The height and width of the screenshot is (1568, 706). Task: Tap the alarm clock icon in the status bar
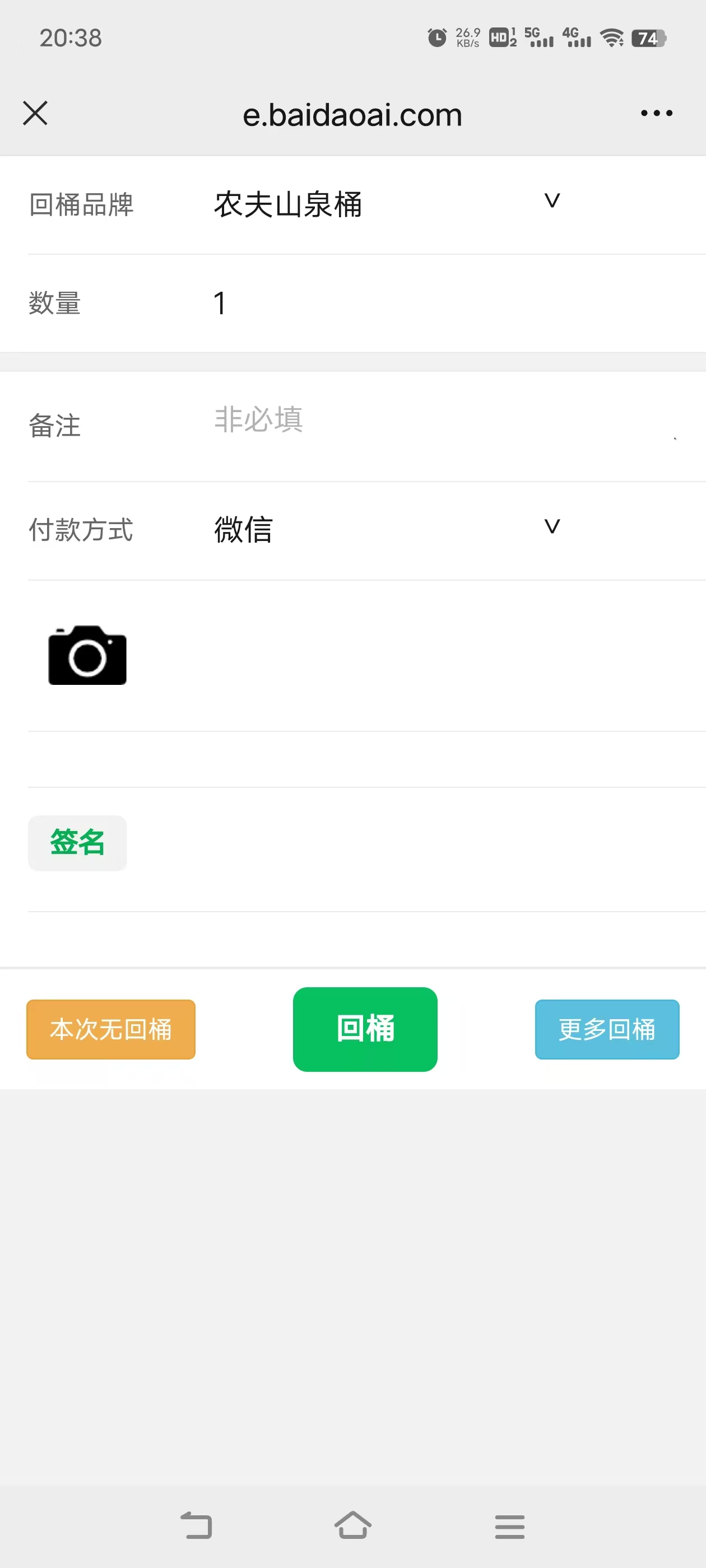[436, 36]
